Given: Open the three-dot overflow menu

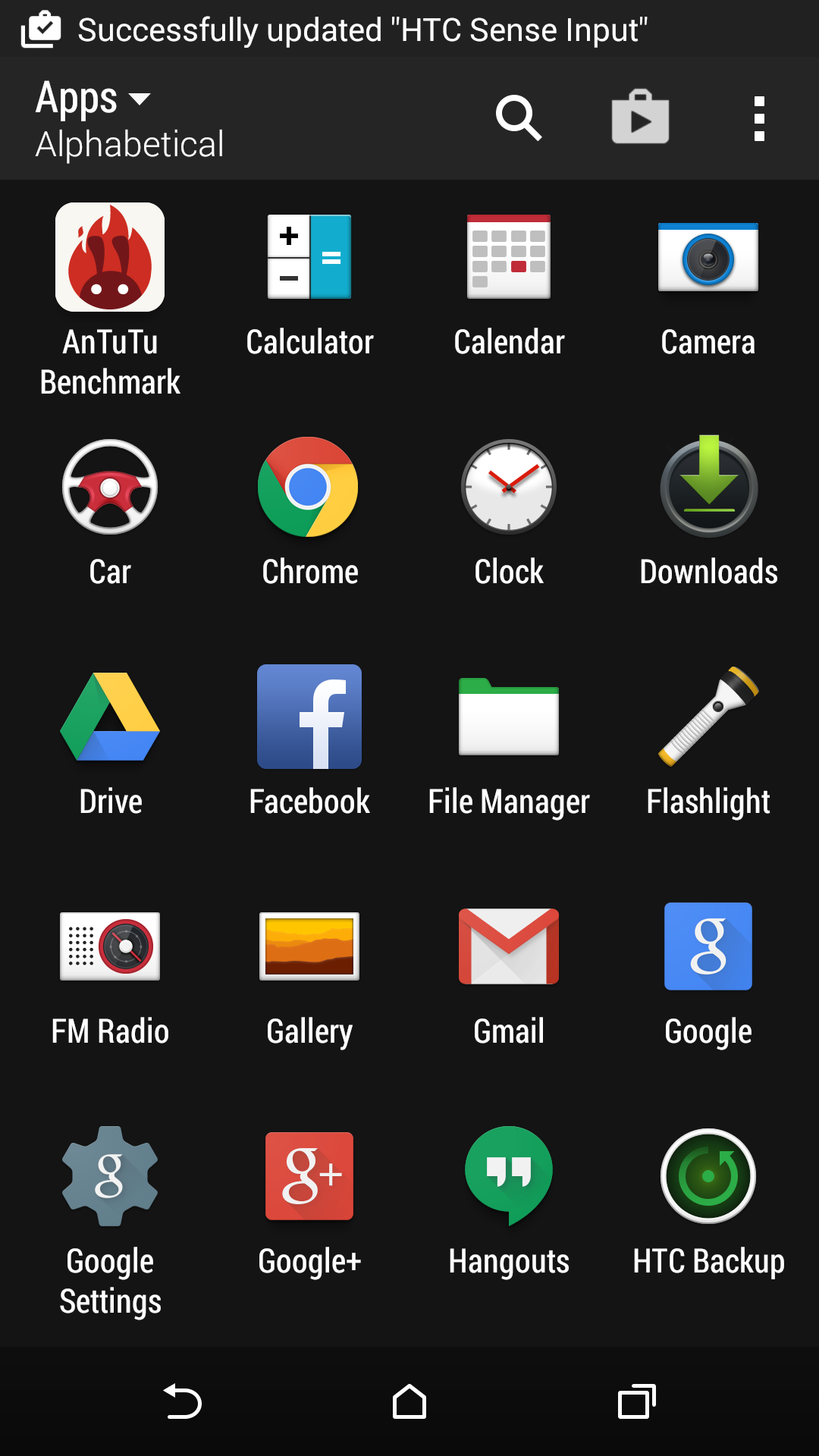Looking at the screenshot, I should [759, 118].
